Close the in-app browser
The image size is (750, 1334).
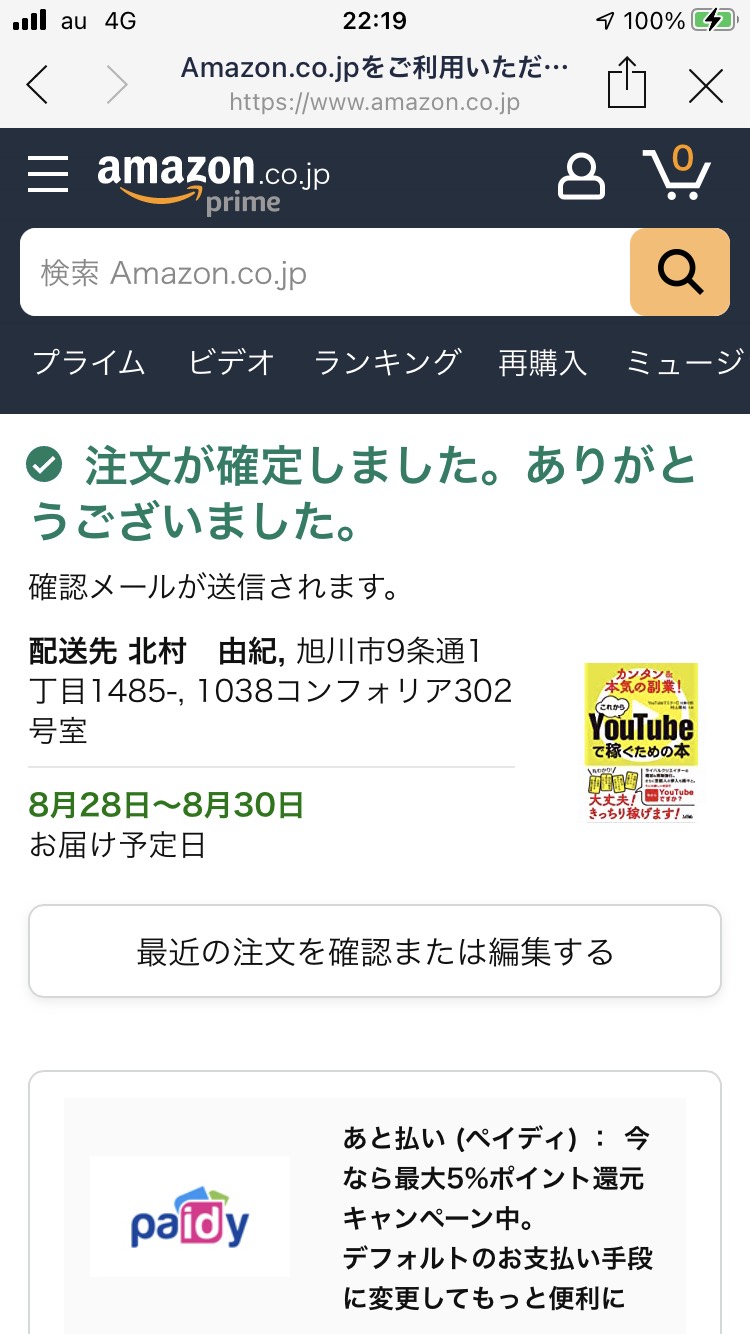(706, 87)
